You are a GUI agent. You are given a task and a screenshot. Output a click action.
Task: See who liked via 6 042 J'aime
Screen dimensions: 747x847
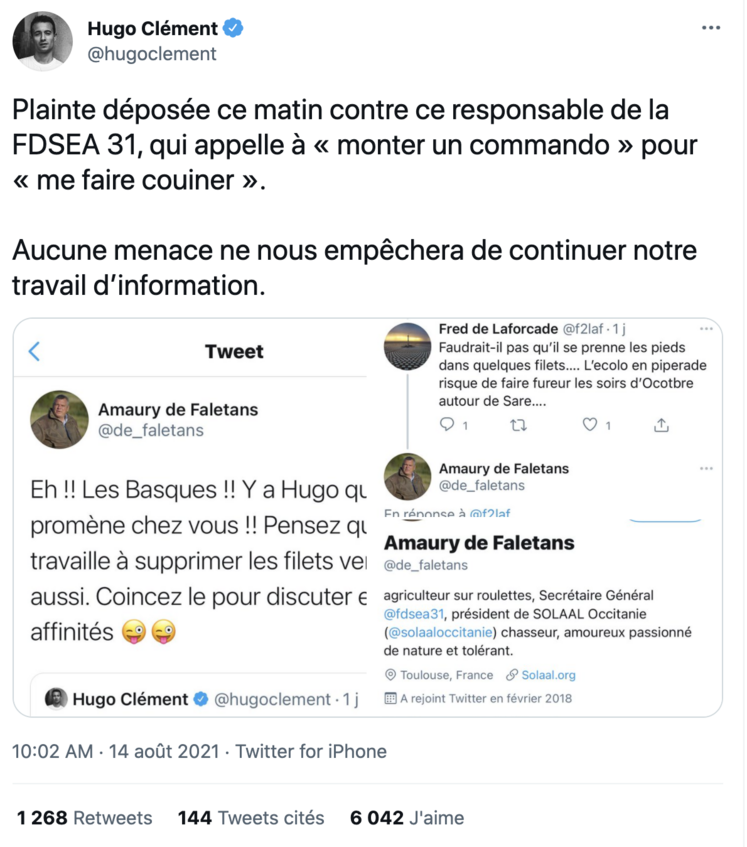[407, 817]
